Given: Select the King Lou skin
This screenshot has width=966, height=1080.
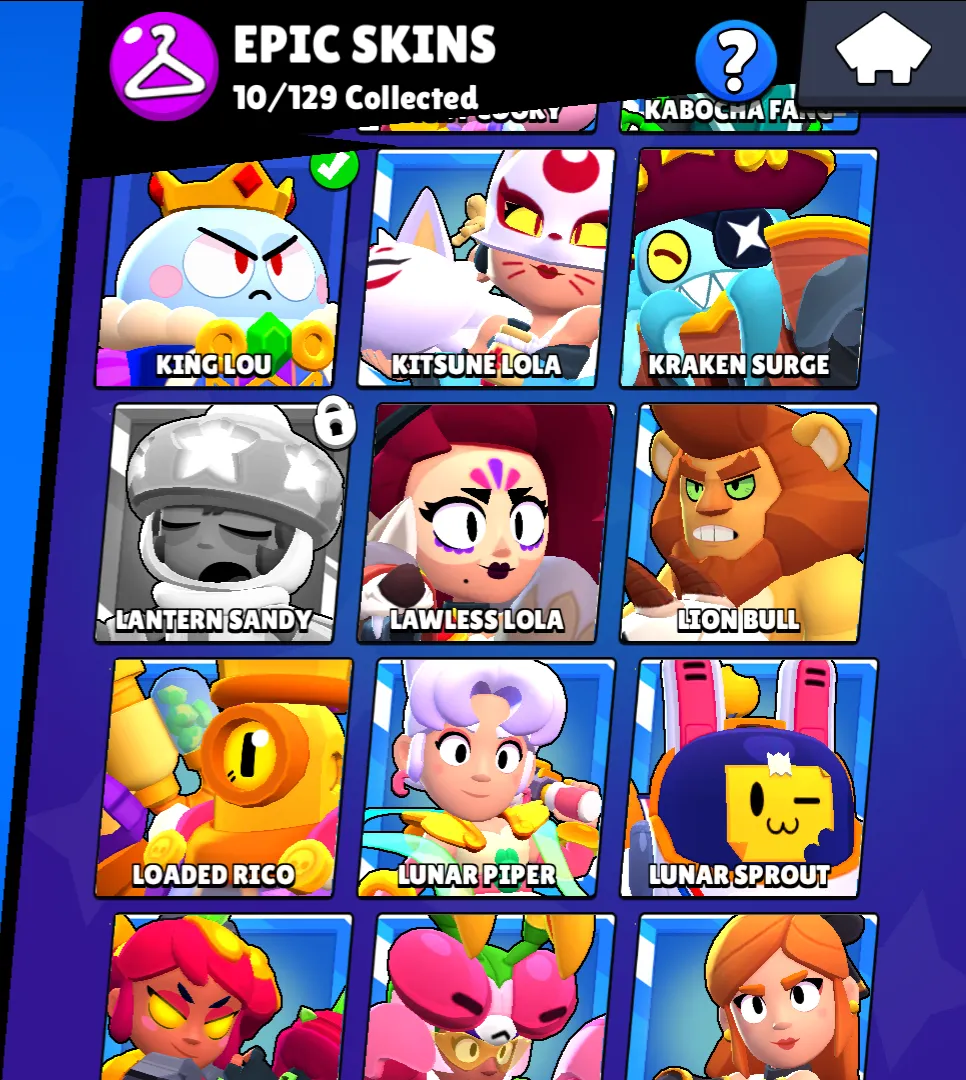Looking at the screenshot, I should (224, 270).
